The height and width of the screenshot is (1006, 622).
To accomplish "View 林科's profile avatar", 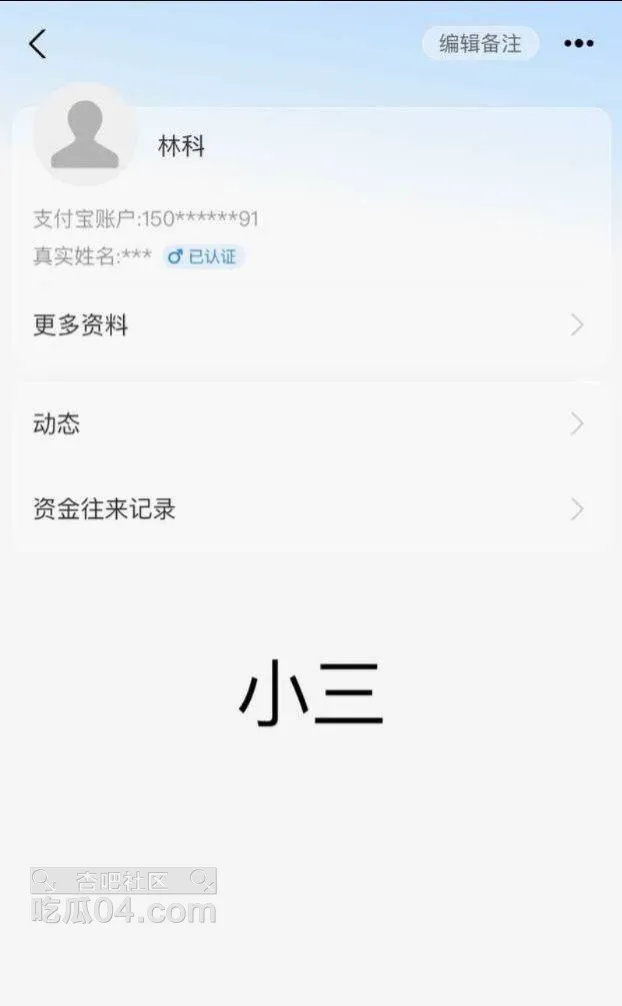I will (85, 135).
